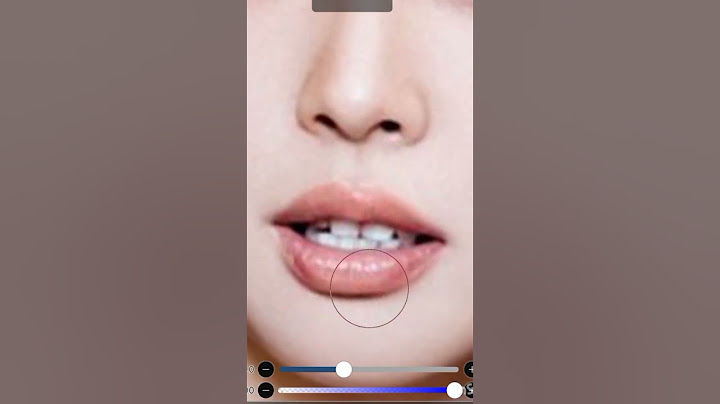This screenshot has width=720, height=404.
Task: Tap the plus button beside brush size slider
Action: [469, 369]
